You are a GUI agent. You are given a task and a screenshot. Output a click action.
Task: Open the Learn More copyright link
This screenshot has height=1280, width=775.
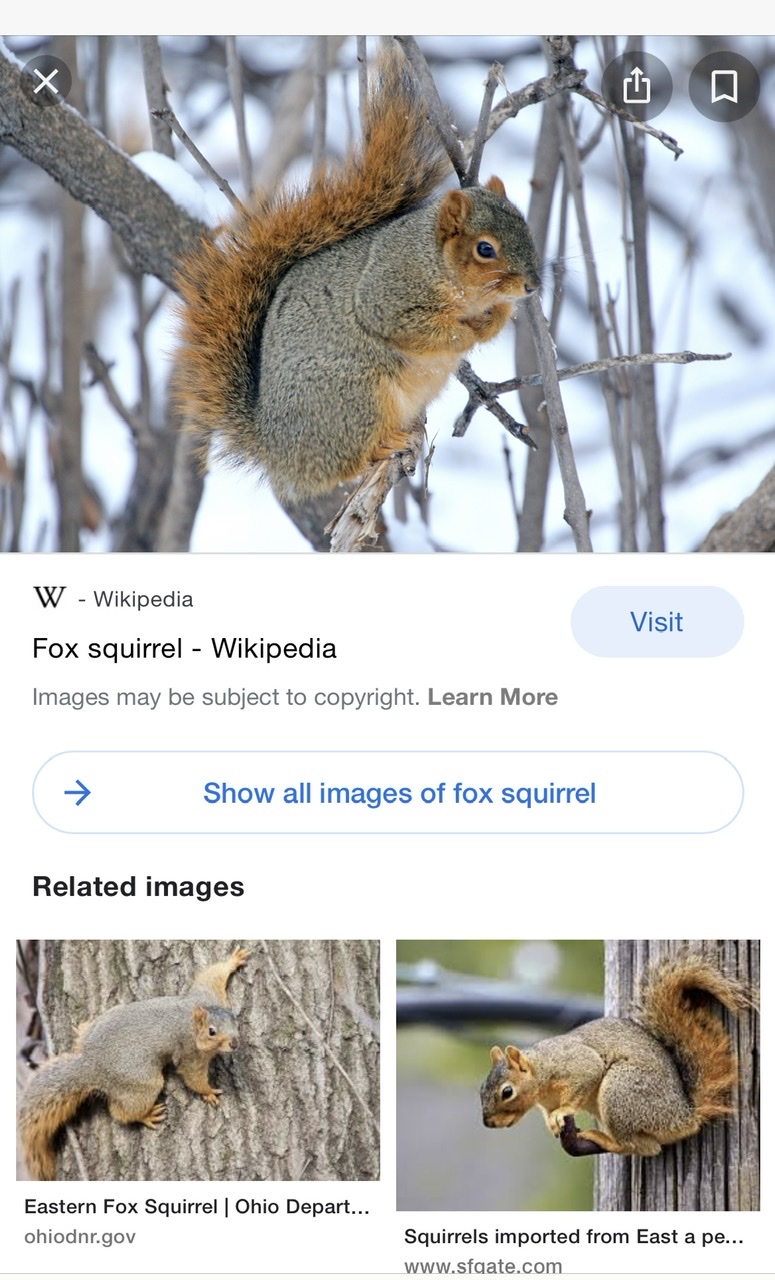click(x=492, y=697)
